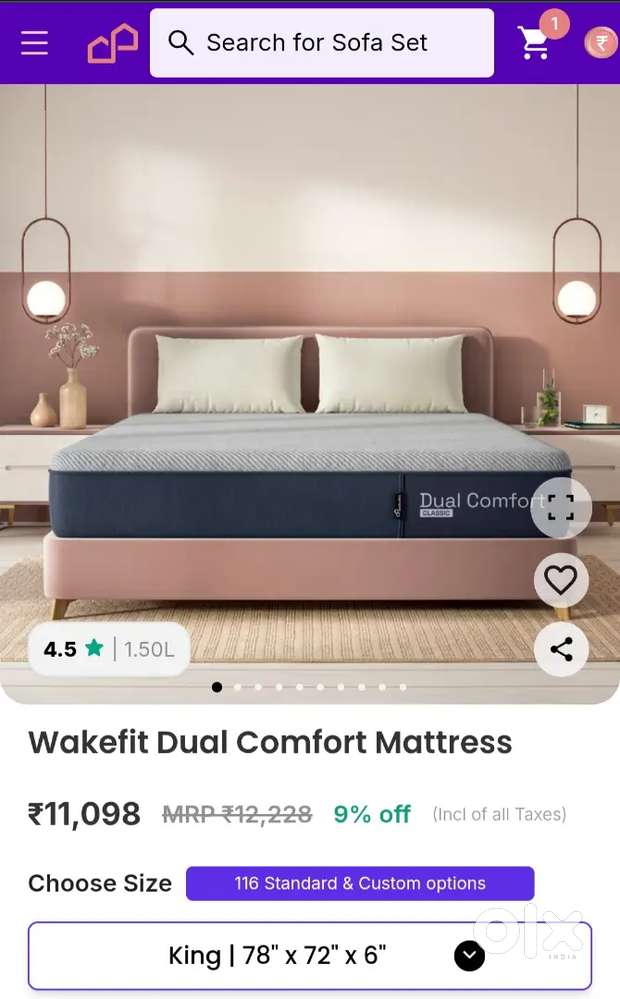Add the mattress to wishlist

tap(561, 580)
